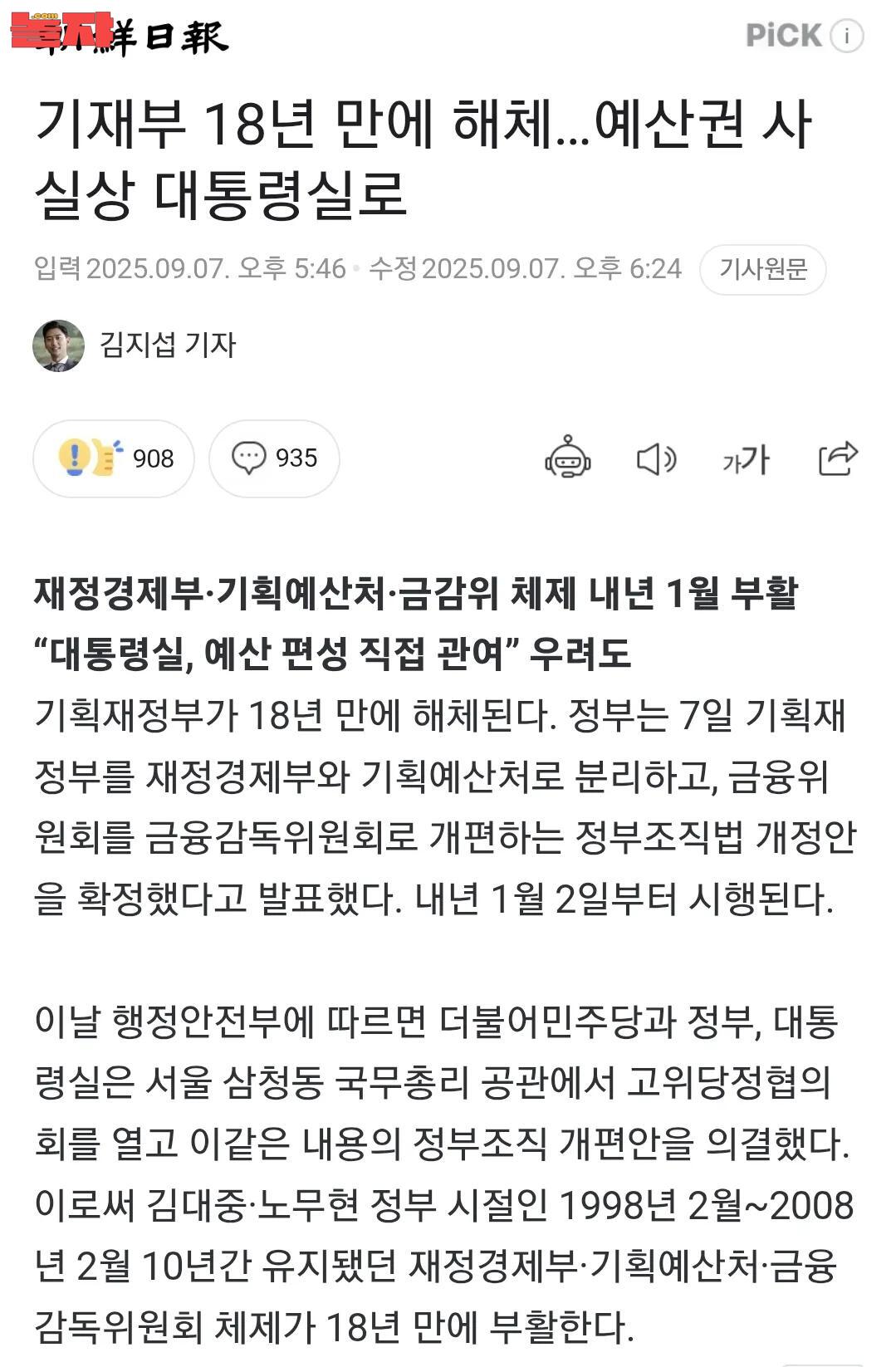Open the PiCK info icon
Image resolution: width=896 pixels, height=1367 pixels.
pos(846,36)
